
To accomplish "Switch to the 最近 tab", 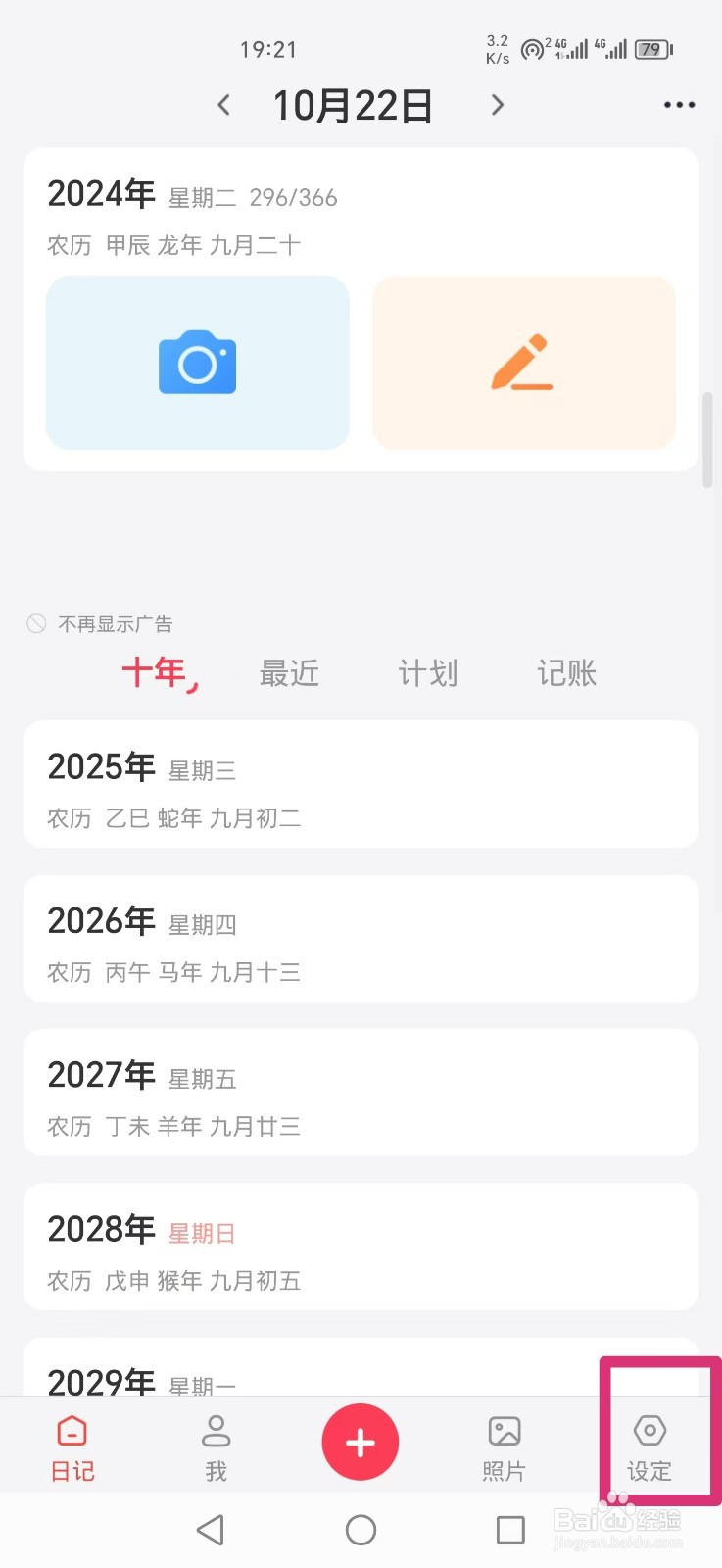I will pos(289,673).
